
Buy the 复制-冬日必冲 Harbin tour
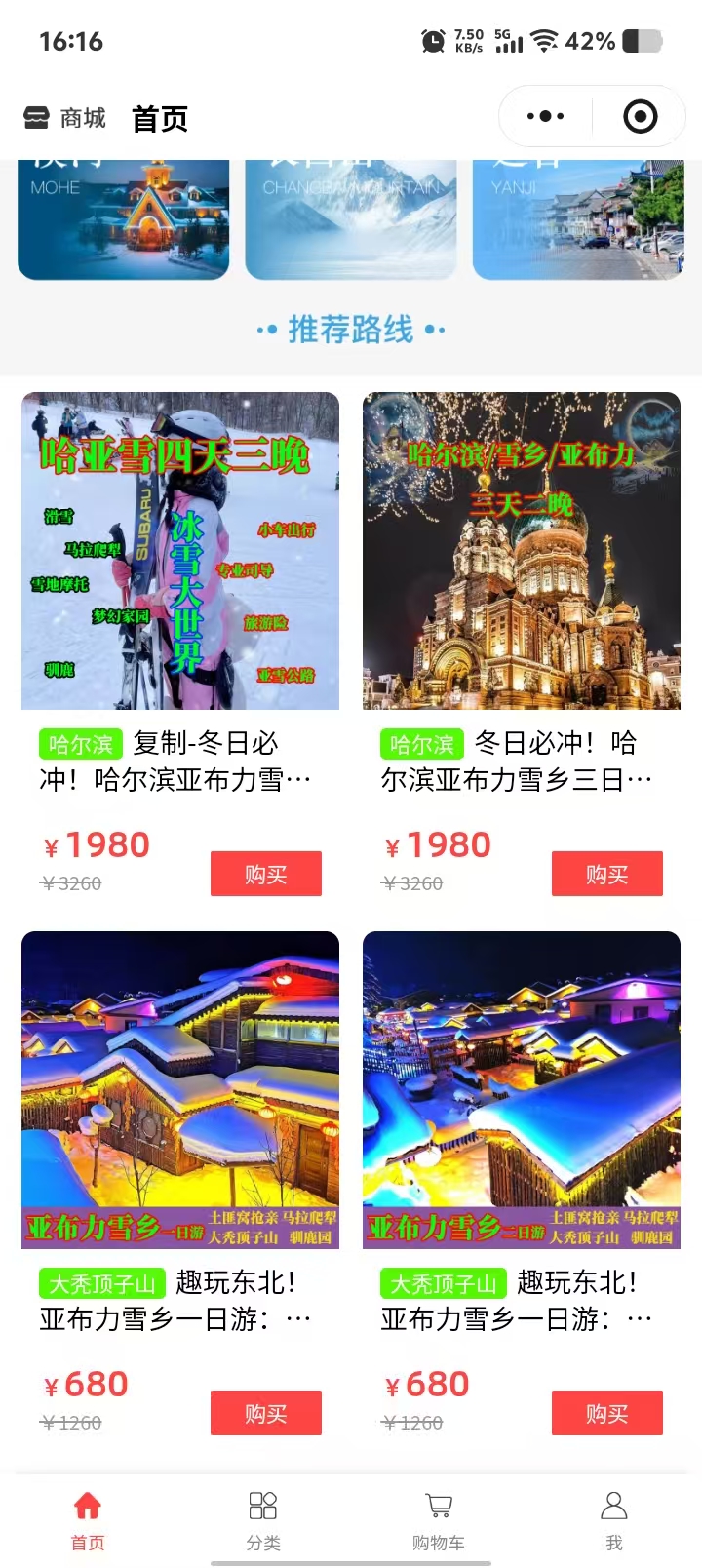click(x=266, y=874)
